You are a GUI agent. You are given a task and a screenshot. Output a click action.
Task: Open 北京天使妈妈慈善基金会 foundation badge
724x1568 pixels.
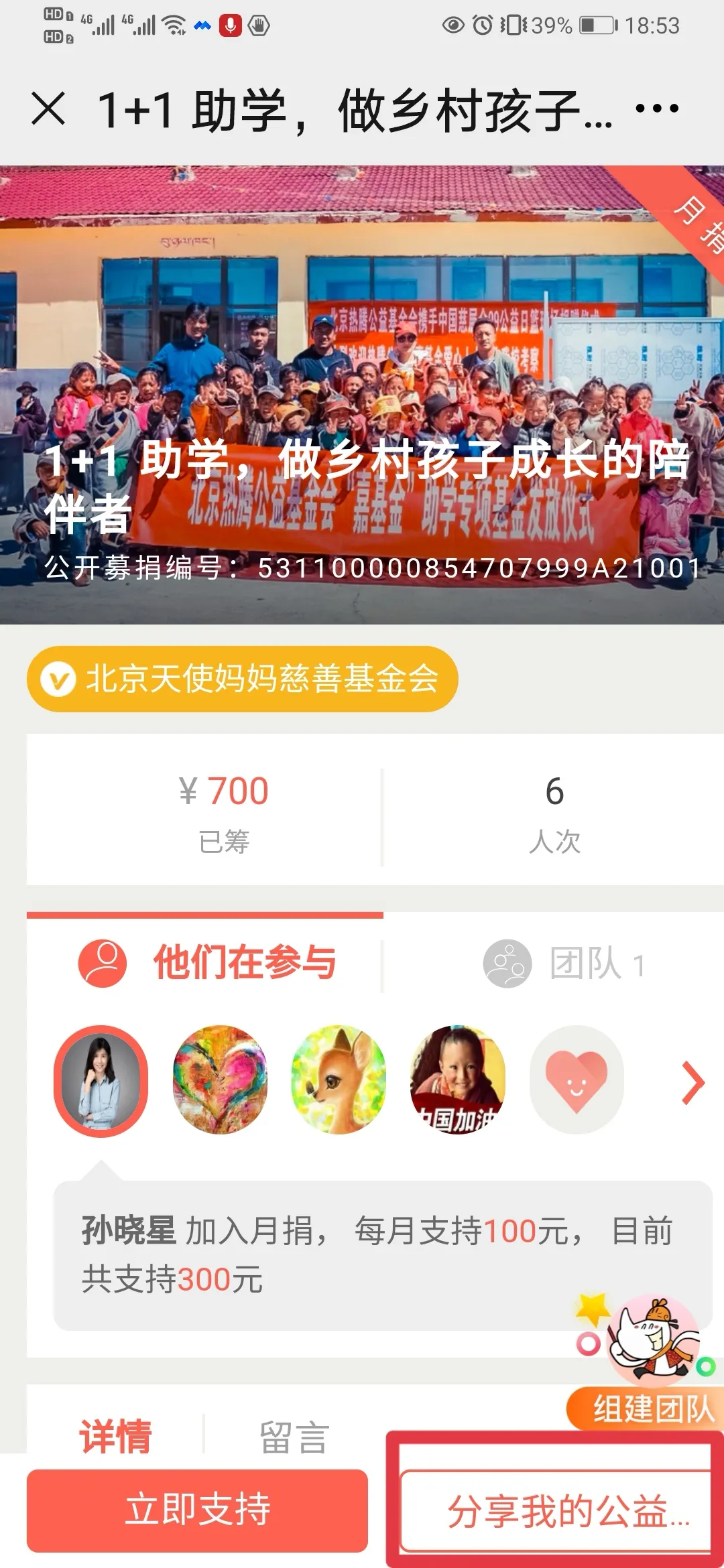(243, 679)
